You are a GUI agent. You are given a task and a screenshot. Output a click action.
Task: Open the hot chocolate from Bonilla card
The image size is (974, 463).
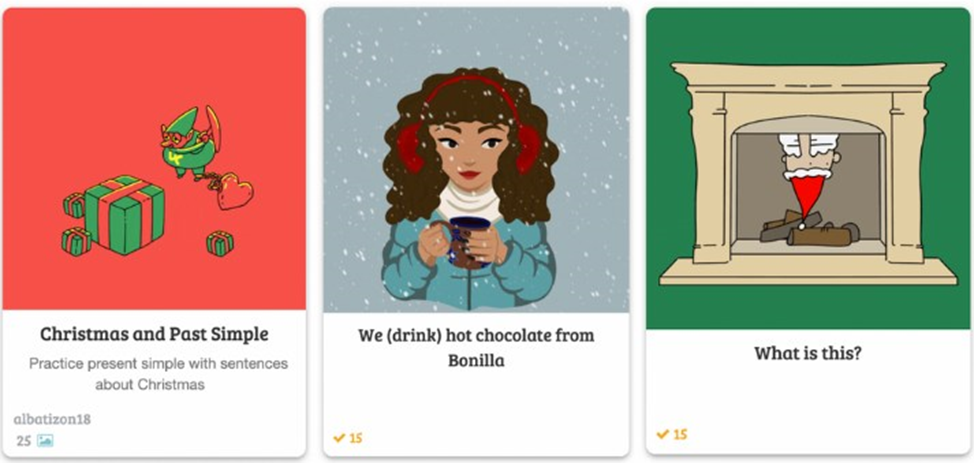476,347
